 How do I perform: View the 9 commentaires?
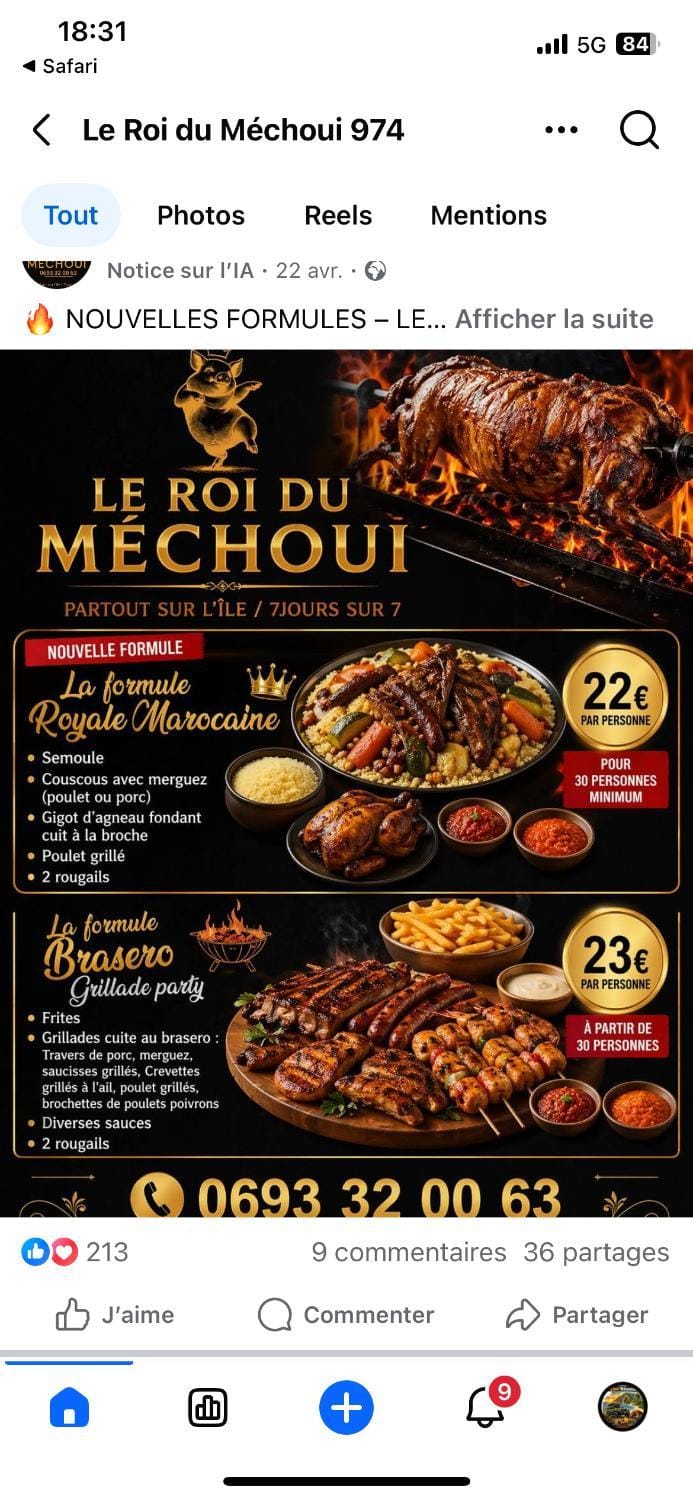click(x=409, y=1252)
